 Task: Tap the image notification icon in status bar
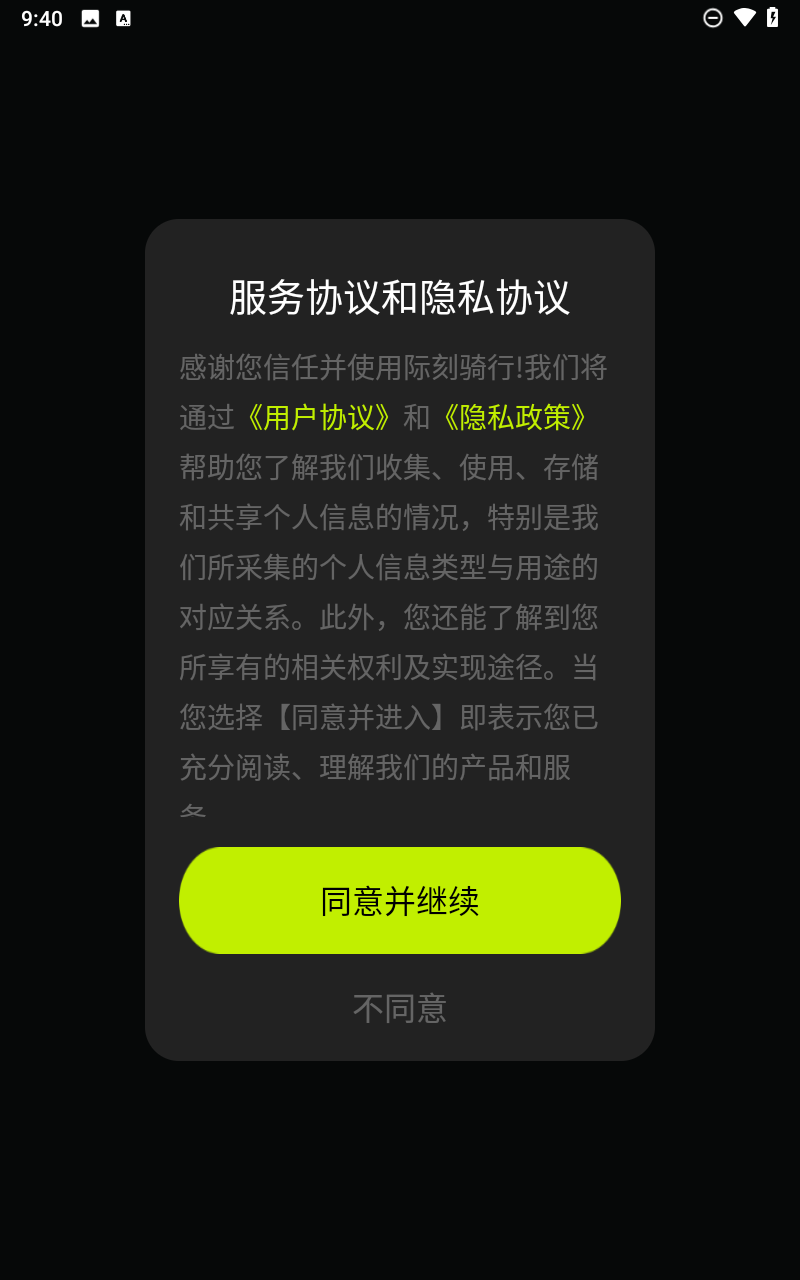click(90, 17)
